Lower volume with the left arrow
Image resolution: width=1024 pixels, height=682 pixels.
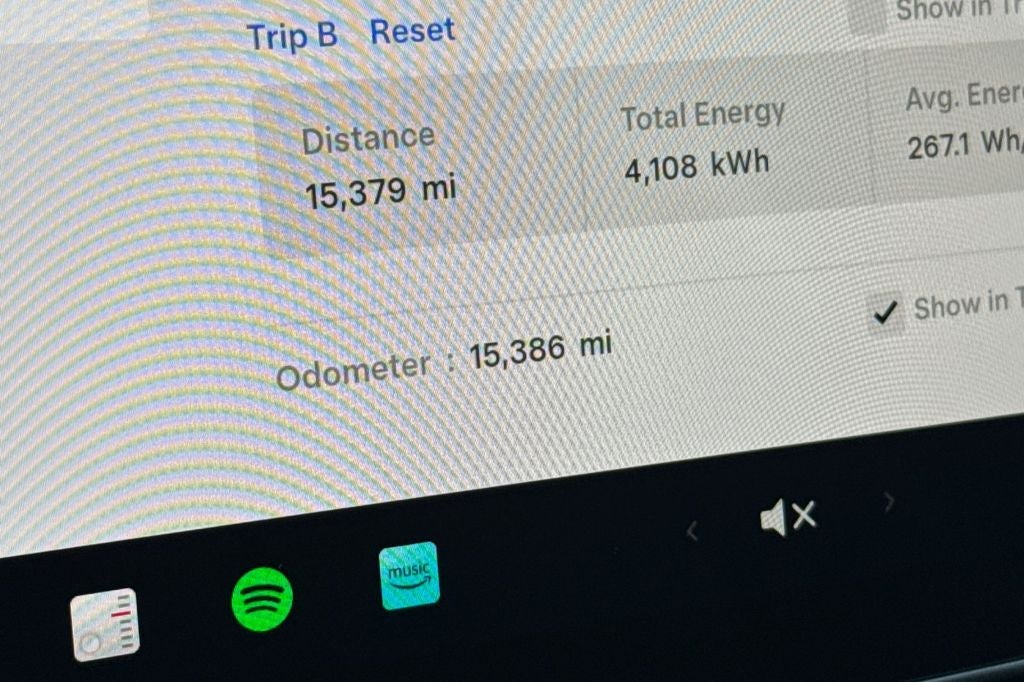(692, 531)
